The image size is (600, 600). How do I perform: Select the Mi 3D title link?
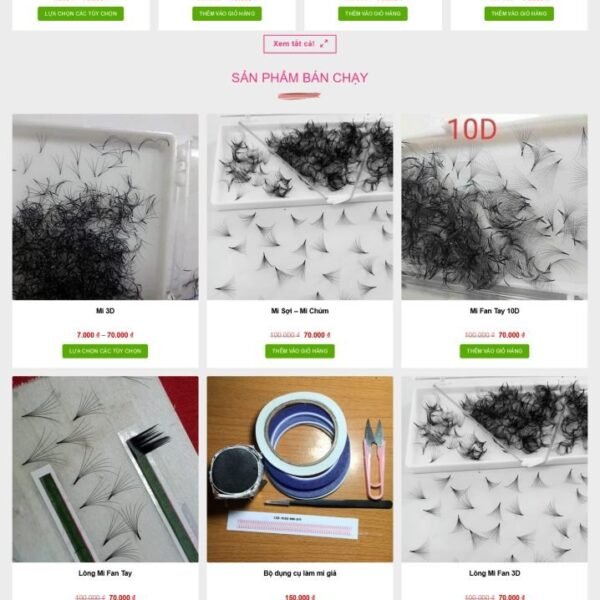click(x=105, y=311)
